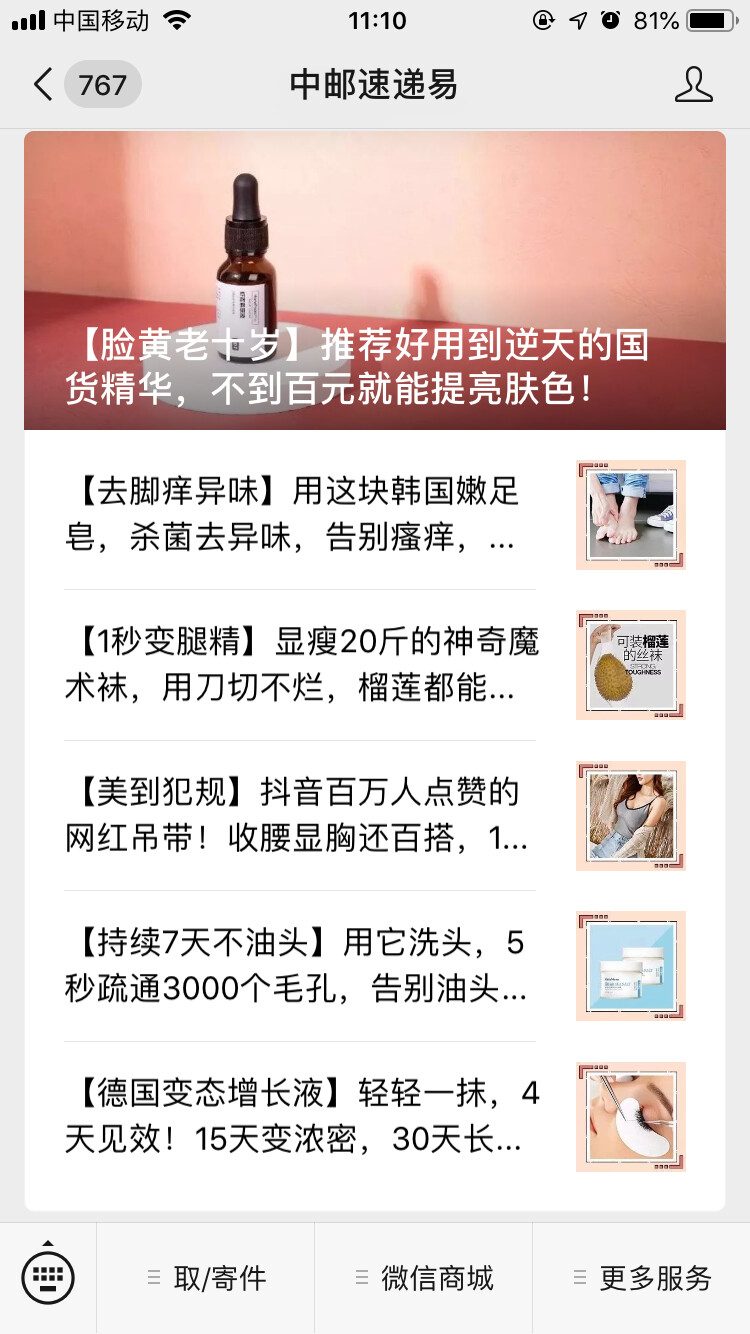Tap the back chevron to exit the chat
This screenshot has width=750, height=1334.
pyautogui.click(x=42, y=86)
